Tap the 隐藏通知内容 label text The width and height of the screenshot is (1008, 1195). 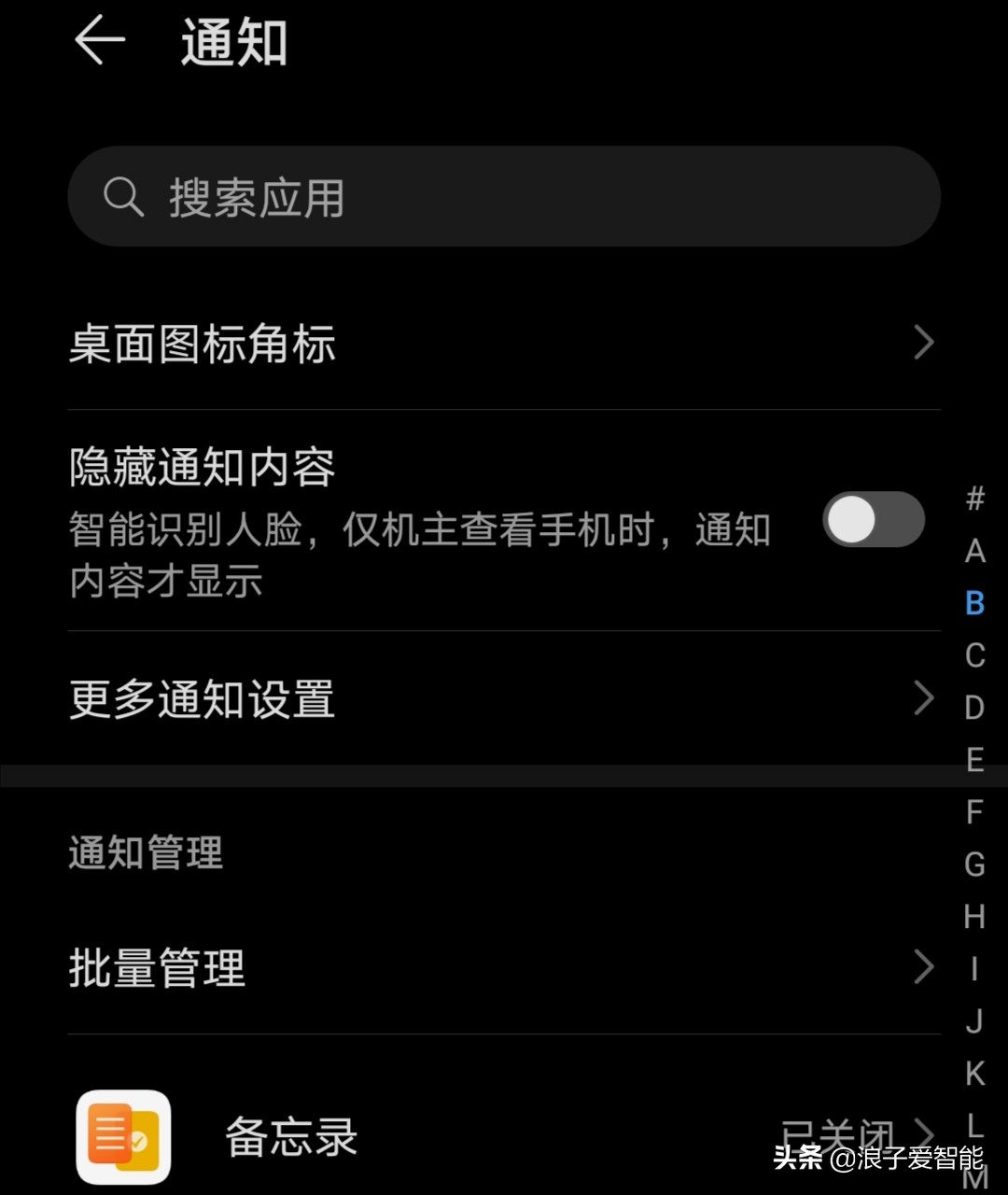click(x=202, y=467)
